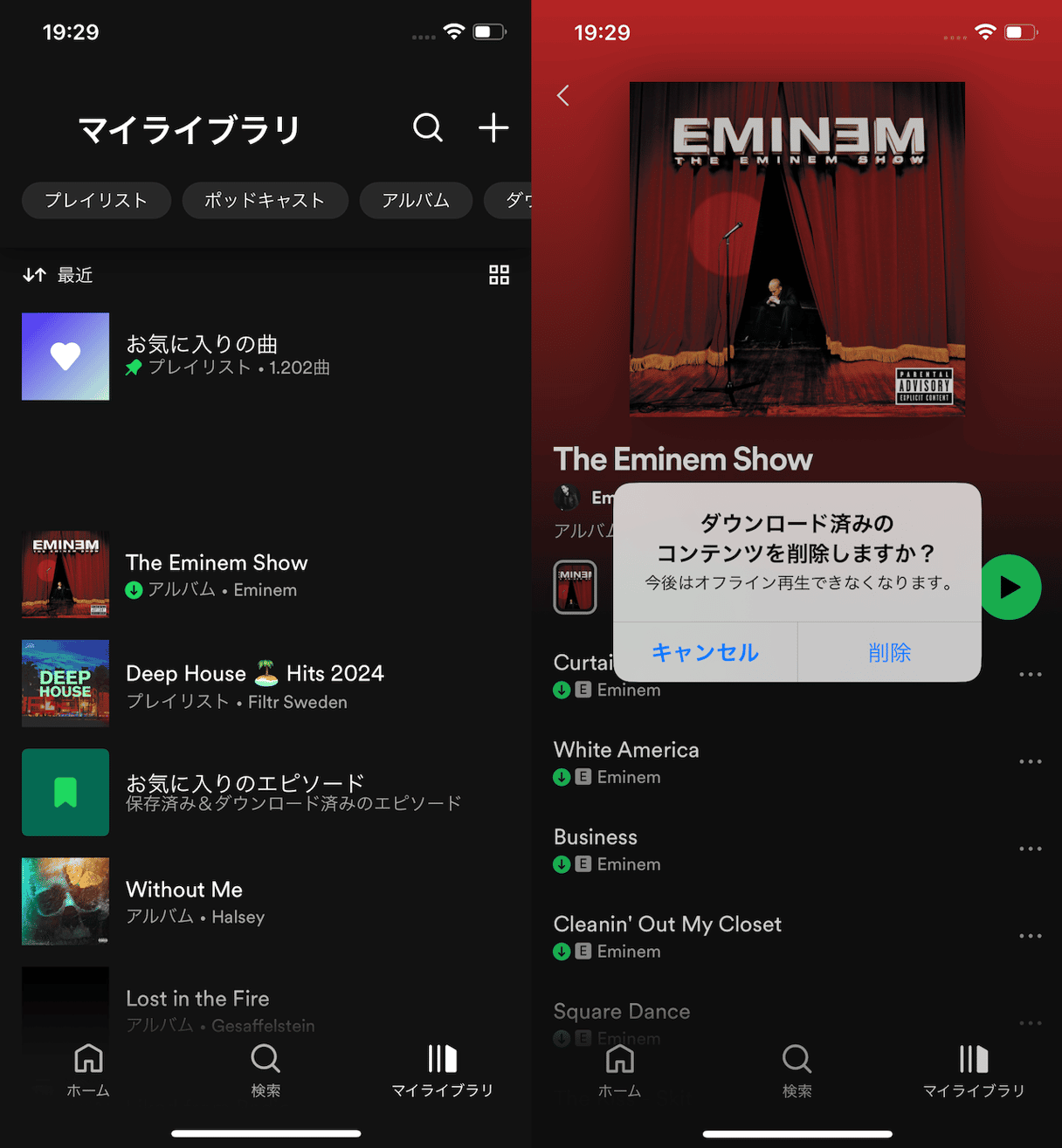
Task: Tap キャンセル in the delete dialog
Action: 705,652
